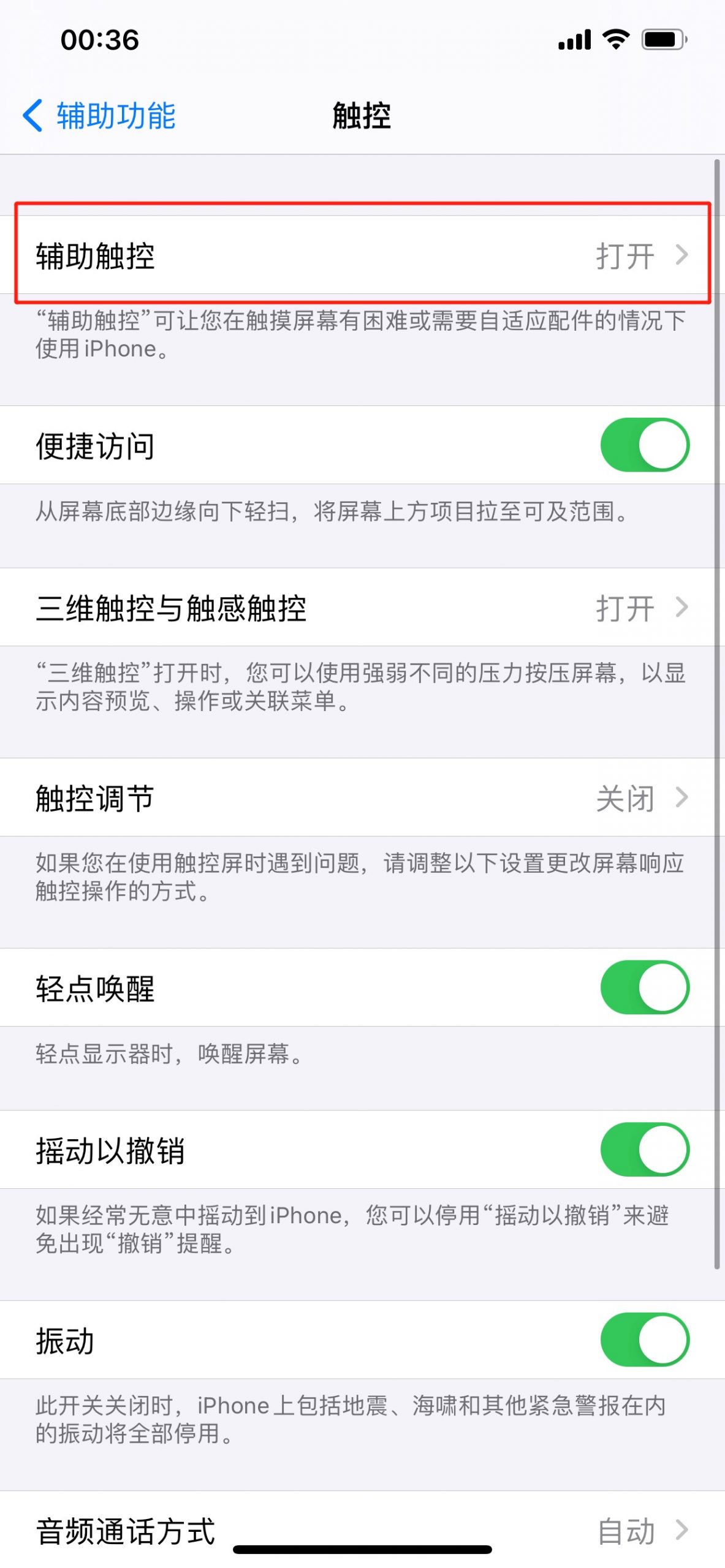Open the 触控调节 row
725x1568 pixels.
pyautogui.click(x=362, y=797)
